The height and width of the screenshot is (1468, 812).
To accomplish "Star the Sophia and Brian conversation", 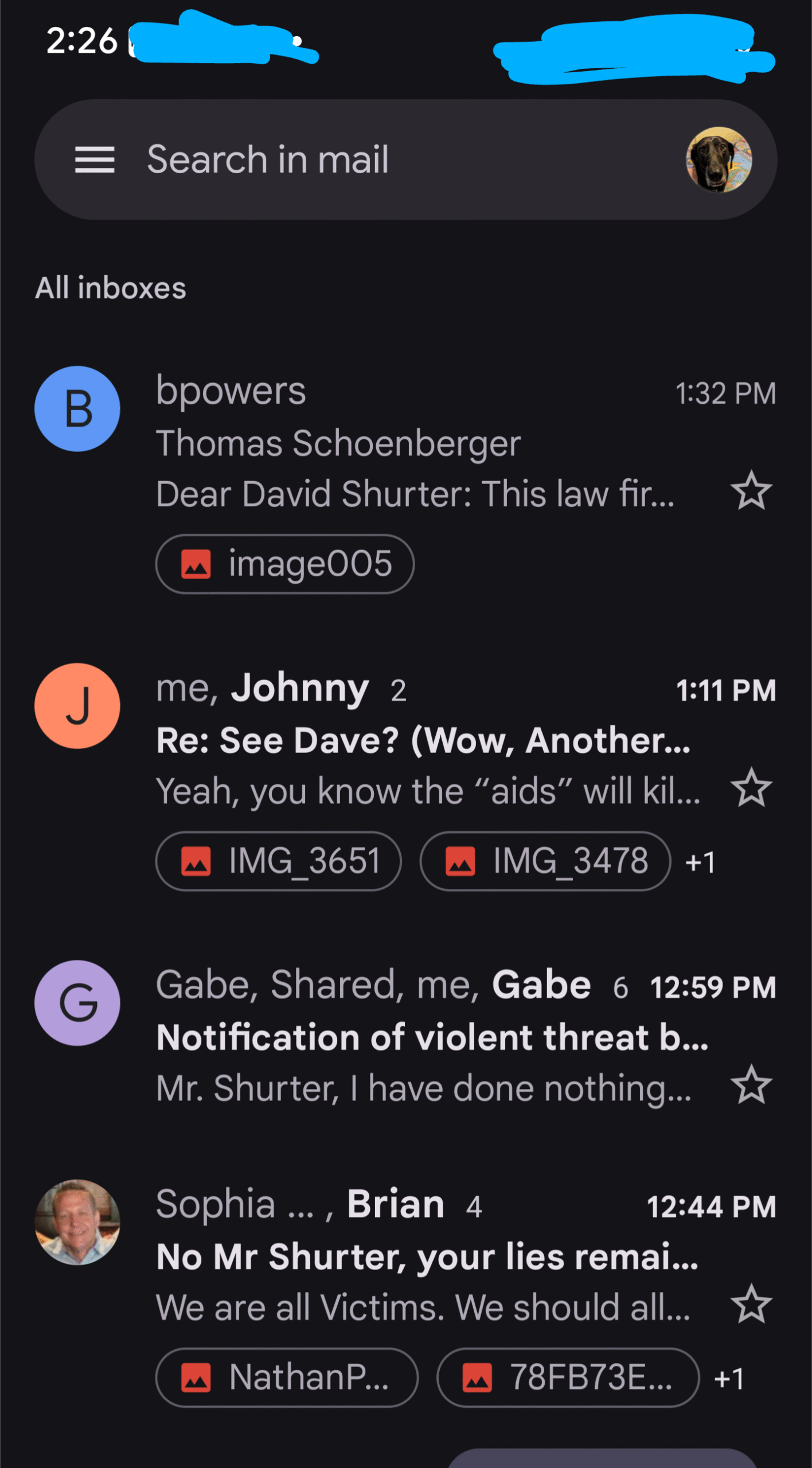I will click(x=751, y=1305).
